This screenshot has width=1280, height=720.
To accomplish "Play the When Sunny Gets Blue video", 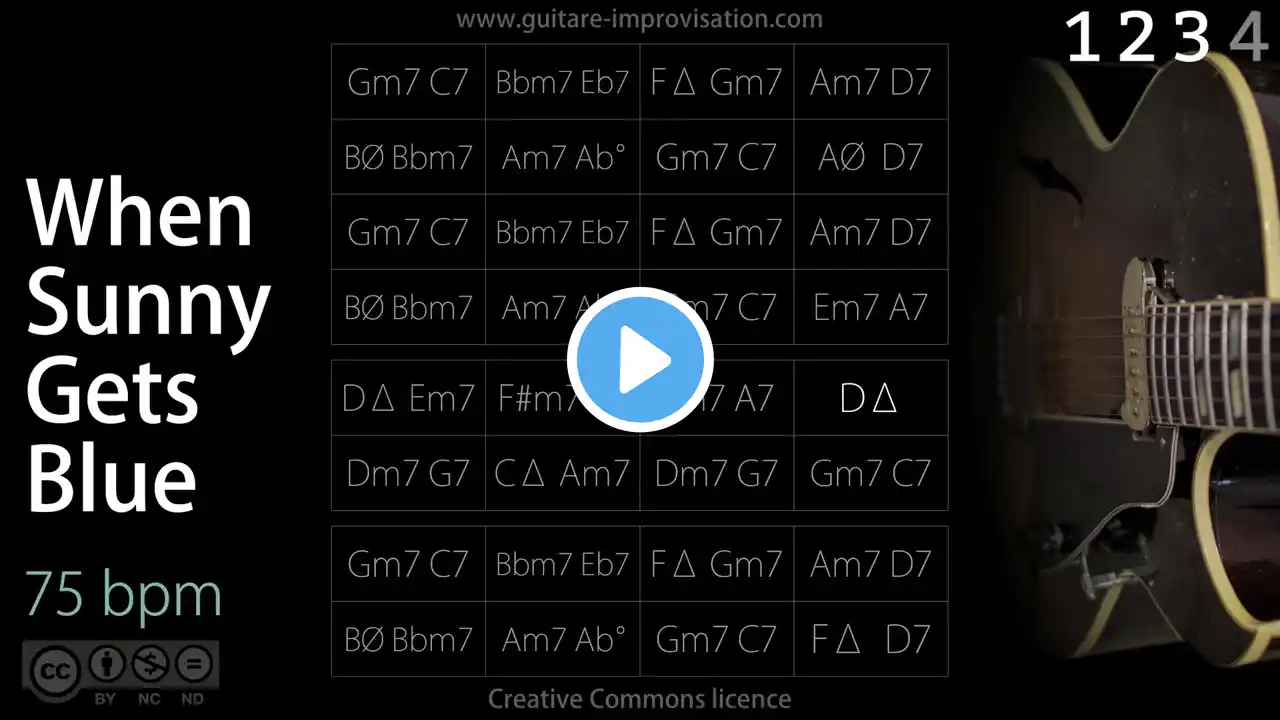I will (x=640, y=360).
